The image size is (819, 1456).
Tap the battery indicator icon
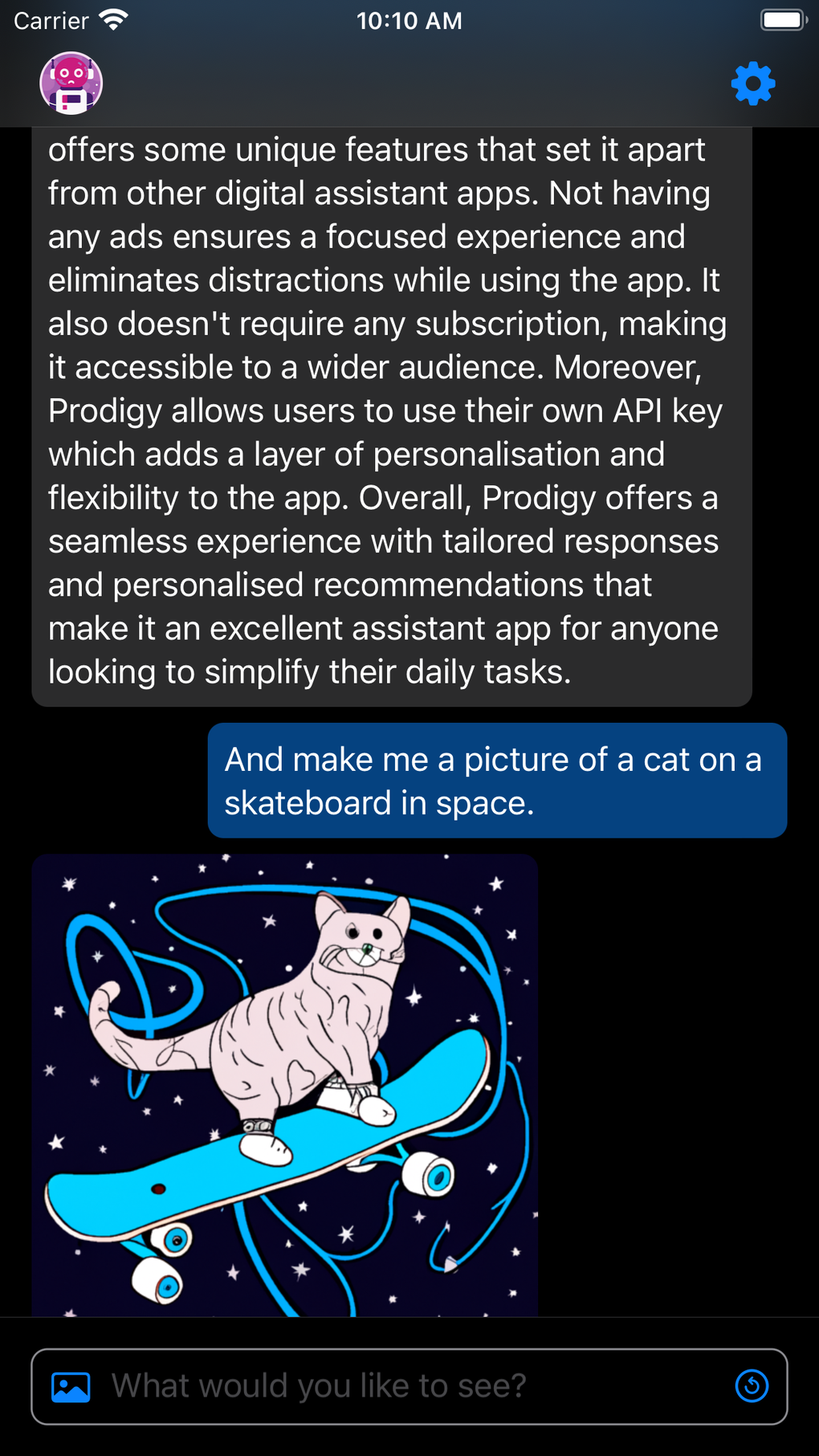pos(781,21)
